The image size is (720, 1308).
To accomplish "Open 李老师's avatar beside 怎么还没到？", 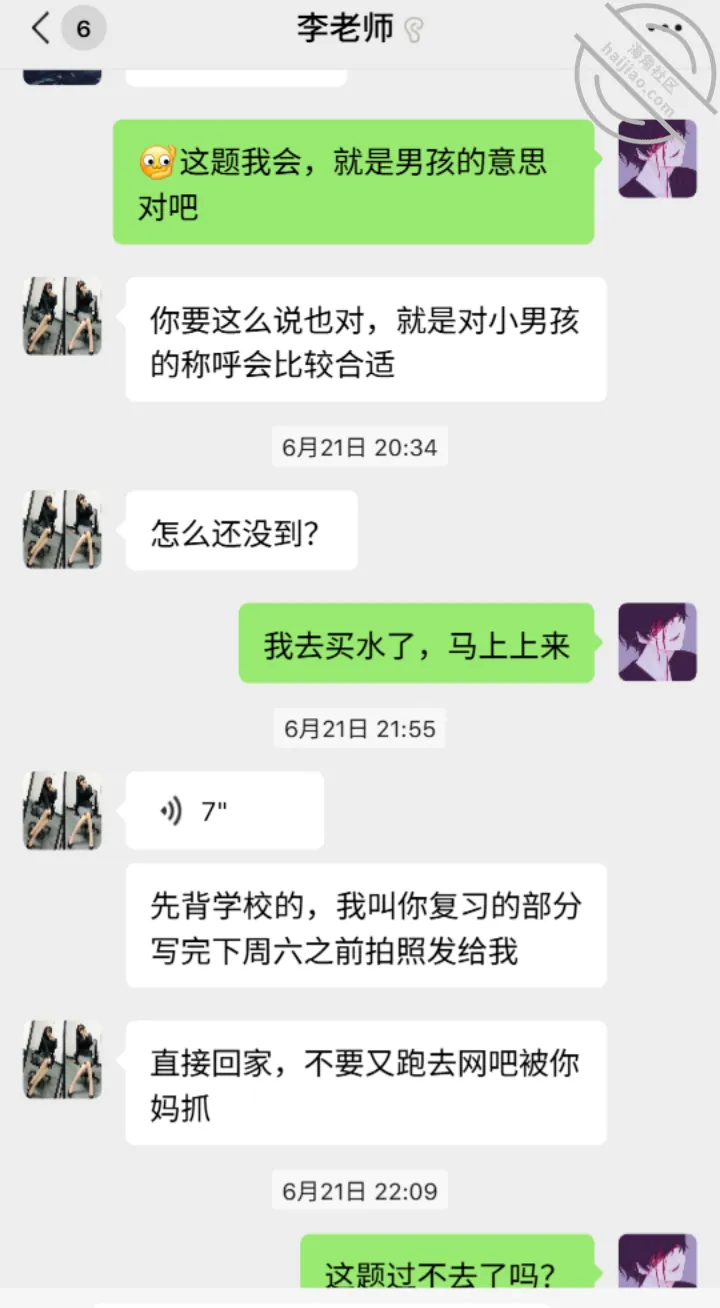I will tap(62, 530).
